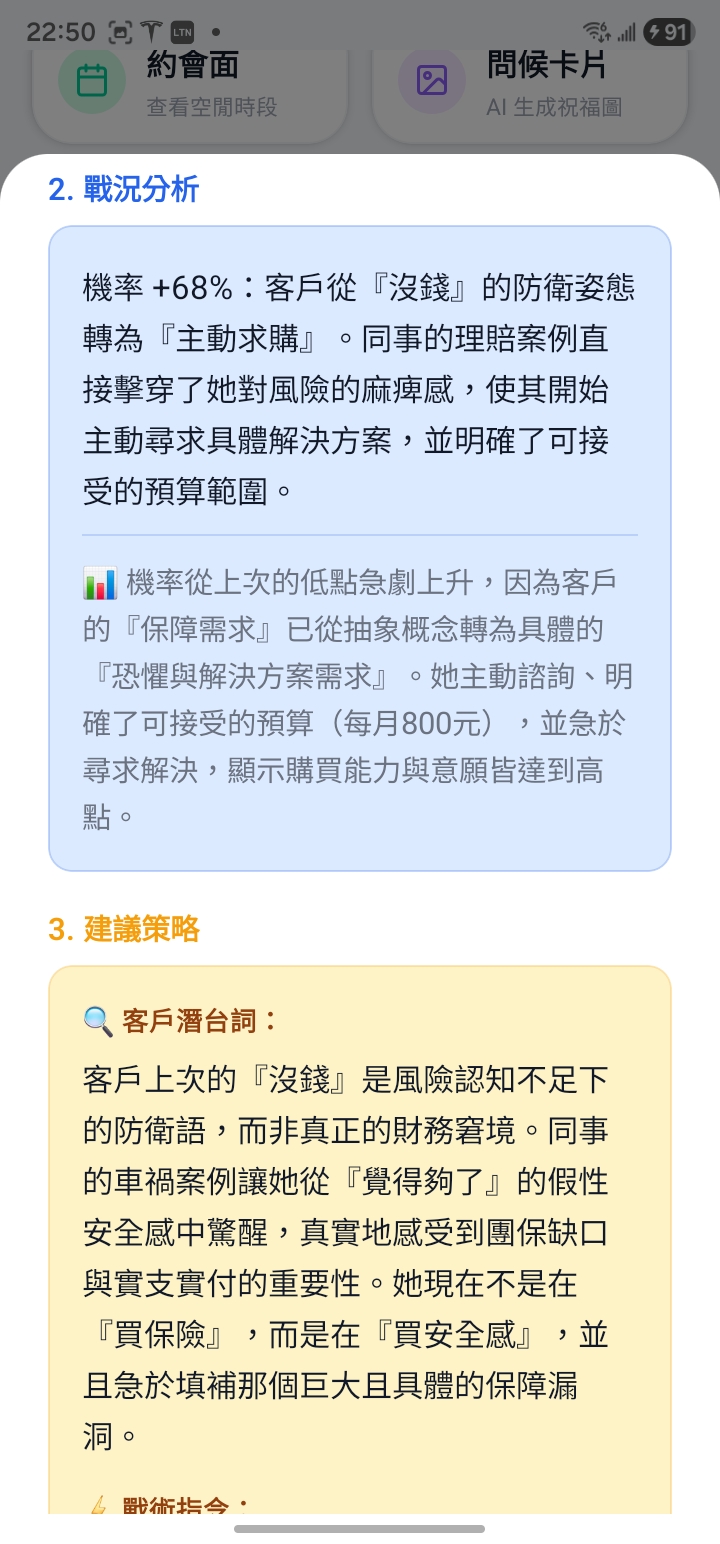Tap the yellow 客戶潛台詞 strategy panel
This screenshot has width=720, height=1544.
click(360, 1230)
